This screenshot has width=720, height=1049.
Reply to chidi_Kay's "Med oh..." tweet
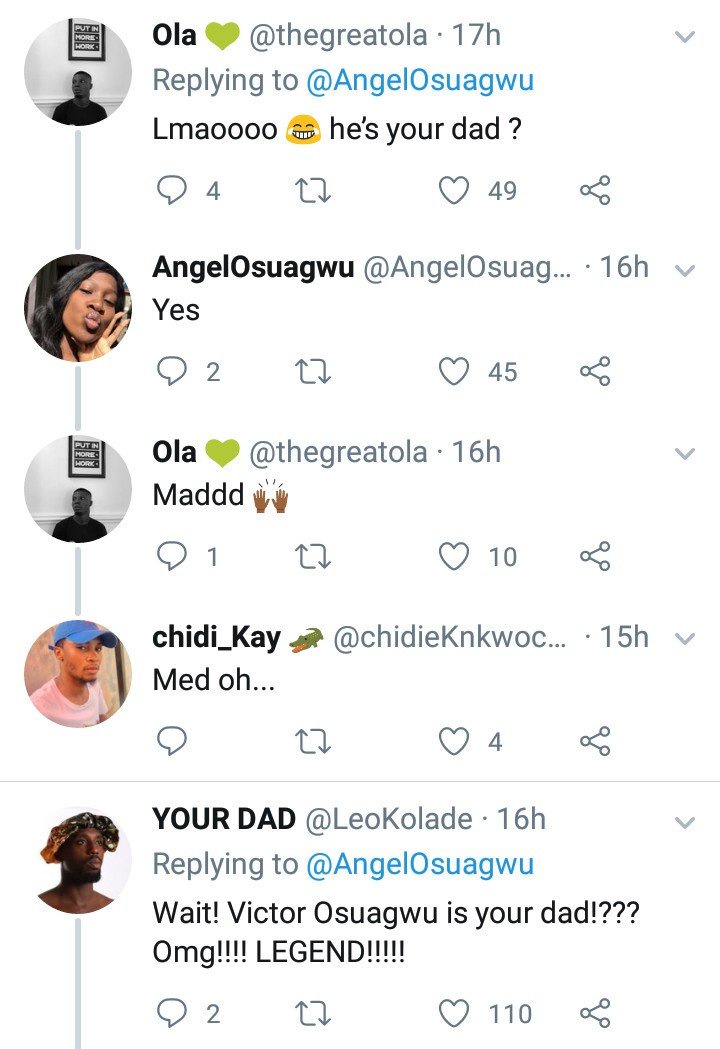(173, 741)
